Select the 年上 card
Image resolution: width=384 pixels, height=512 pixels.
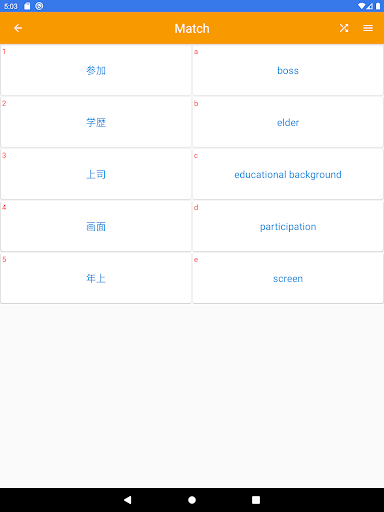tap(96, 278)
